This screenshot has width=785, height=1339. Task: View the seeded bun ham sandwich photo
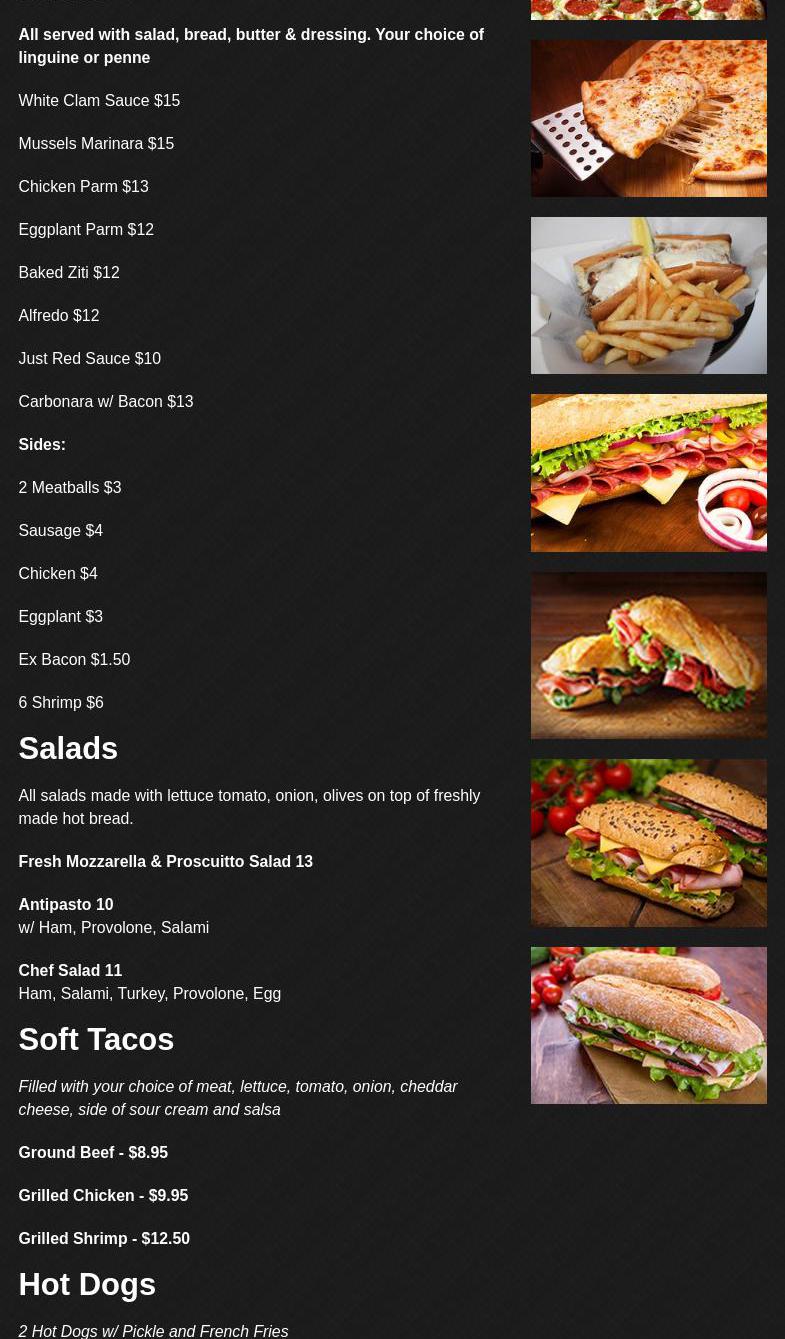coord(648,842)
